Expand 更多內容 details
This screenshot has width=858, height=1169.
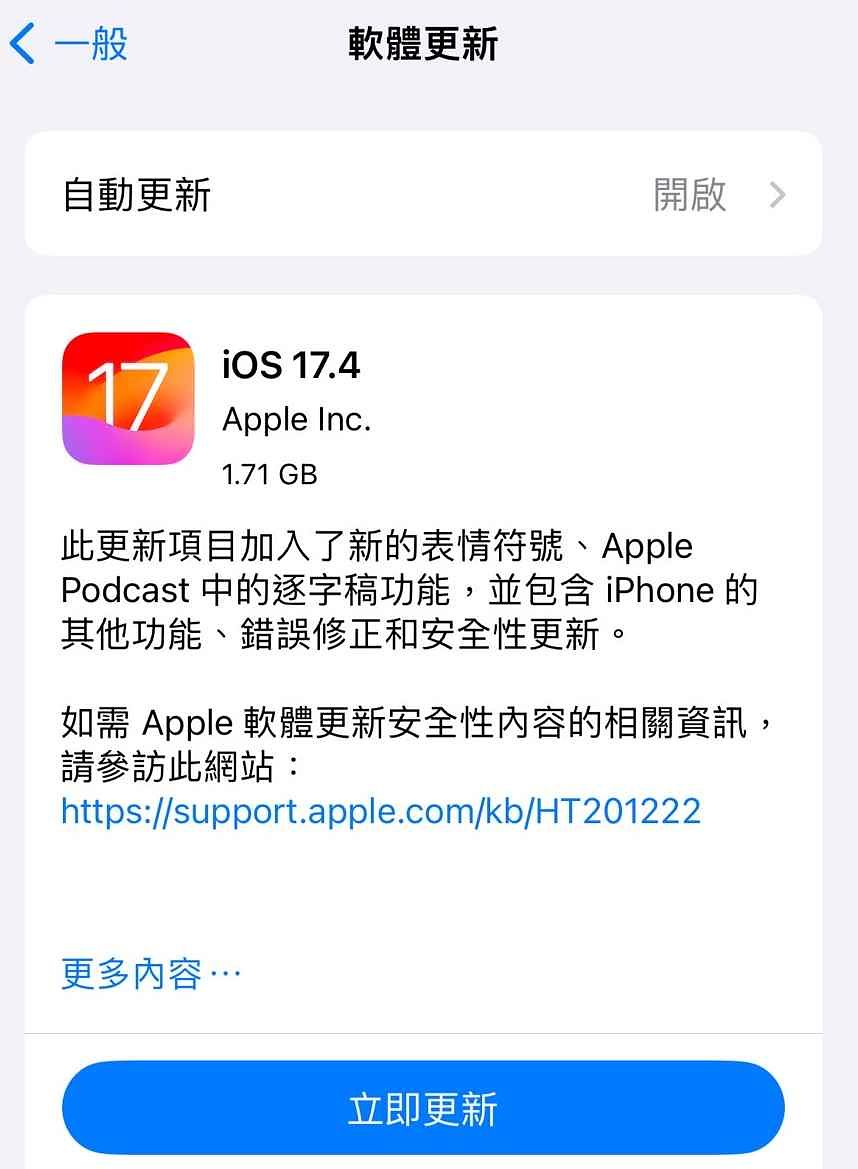(x=150, y=973)
